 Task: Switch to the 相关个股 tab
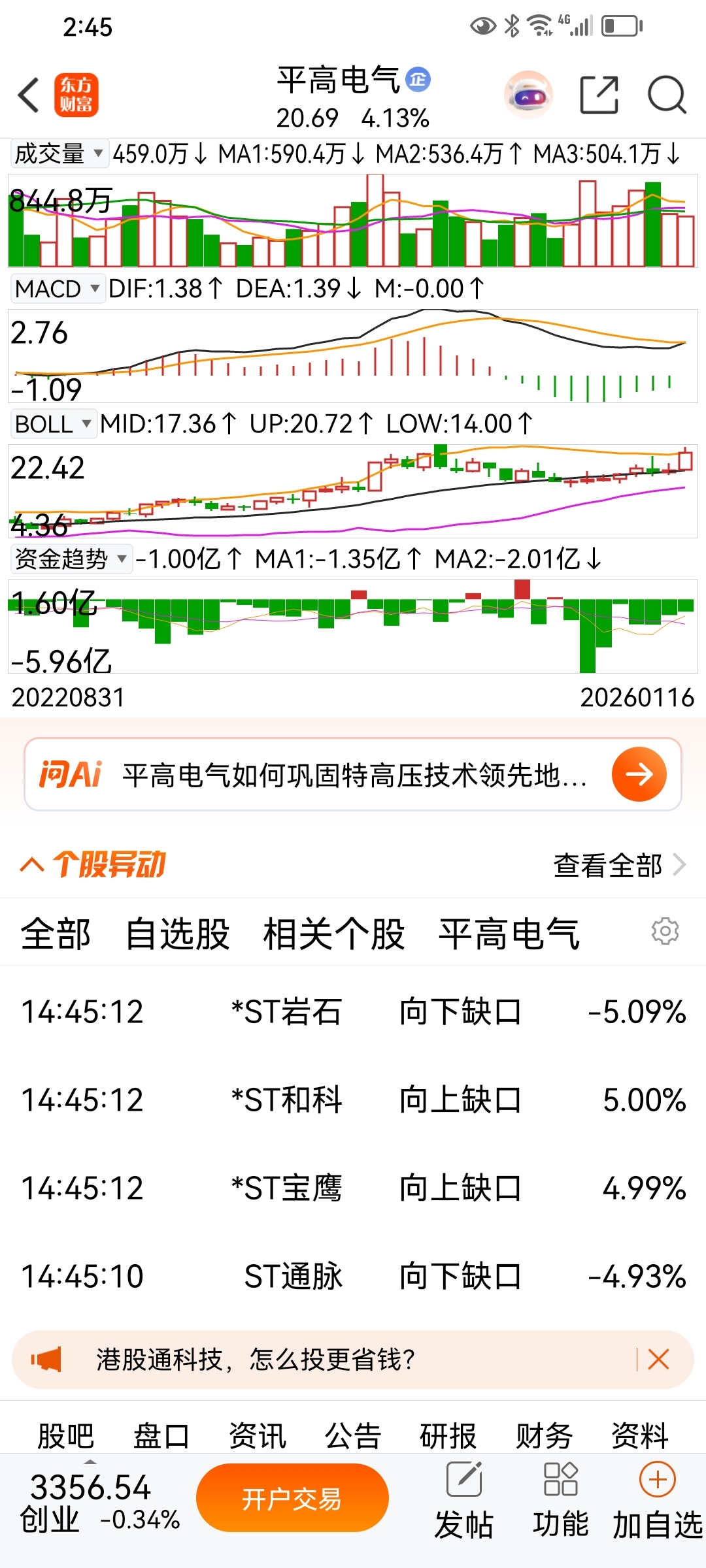coord(334,934)
